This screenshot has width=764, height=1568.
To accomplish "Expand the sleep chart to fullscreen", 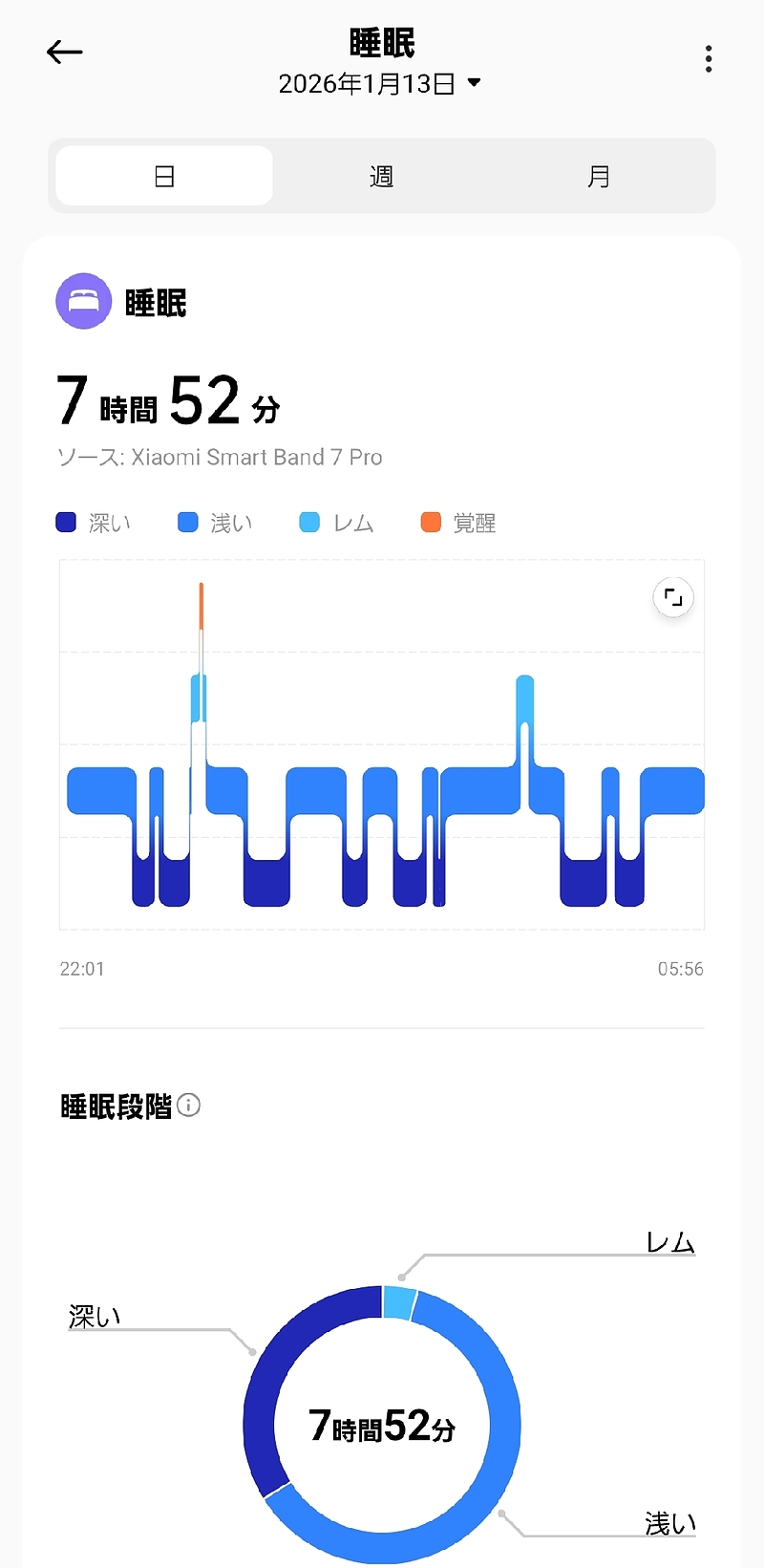I will click(673, 598).
